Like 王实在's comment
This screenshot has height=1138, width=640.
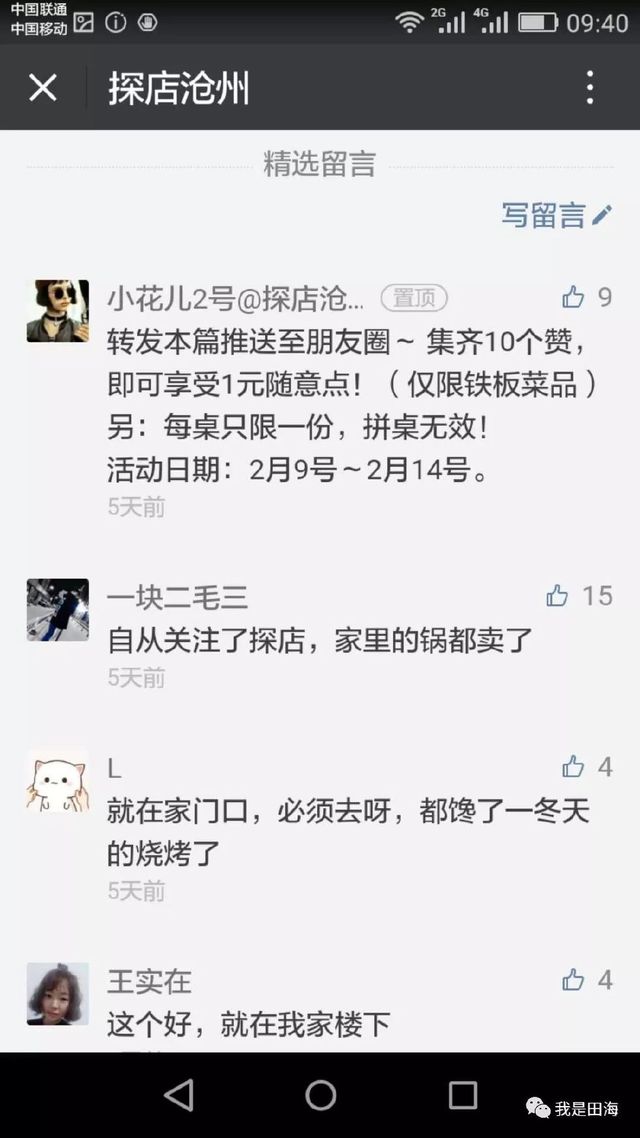point(573,980)
